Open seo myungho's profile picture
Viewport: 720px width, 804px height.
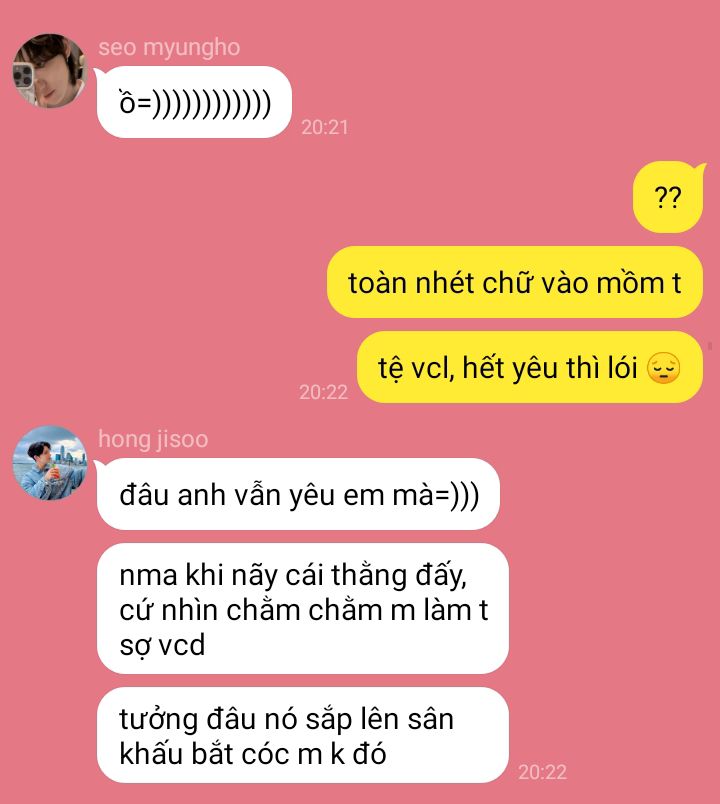click(50, 71)
